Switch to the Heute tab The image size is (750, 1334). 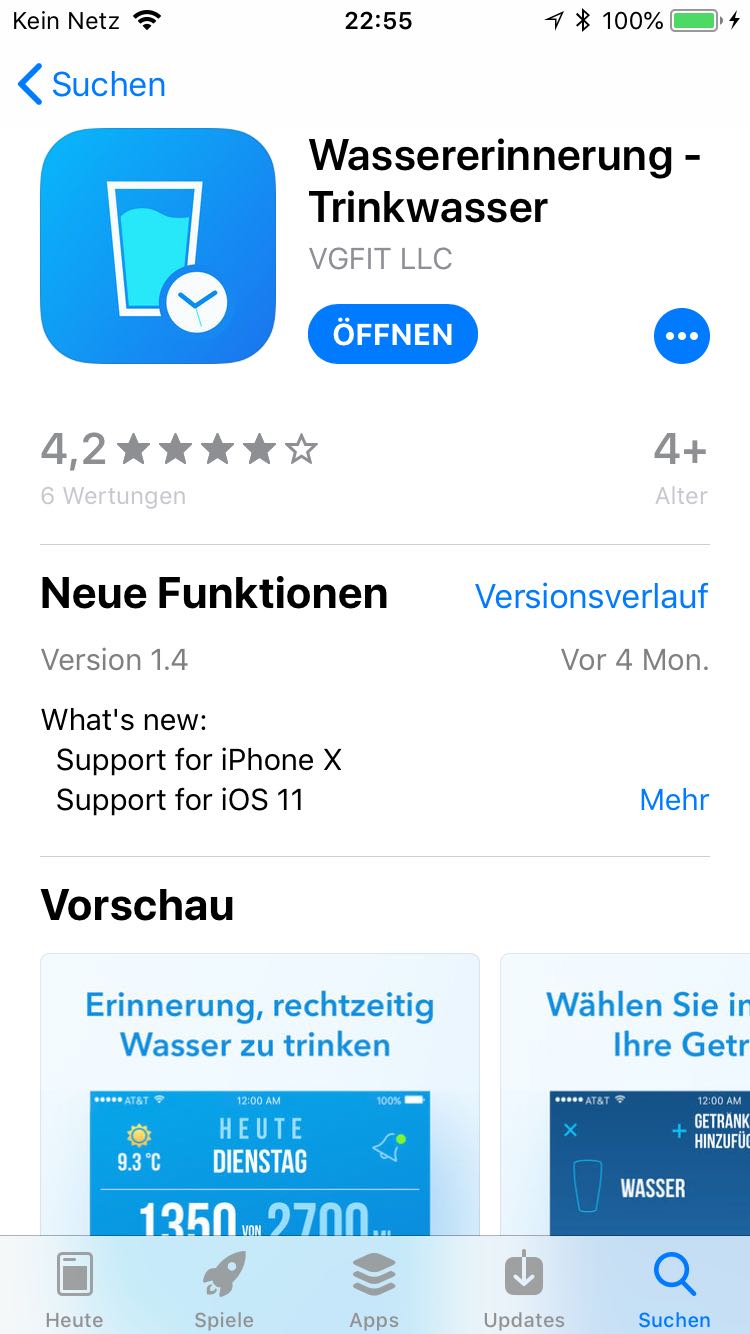[x=75, y=1290]
